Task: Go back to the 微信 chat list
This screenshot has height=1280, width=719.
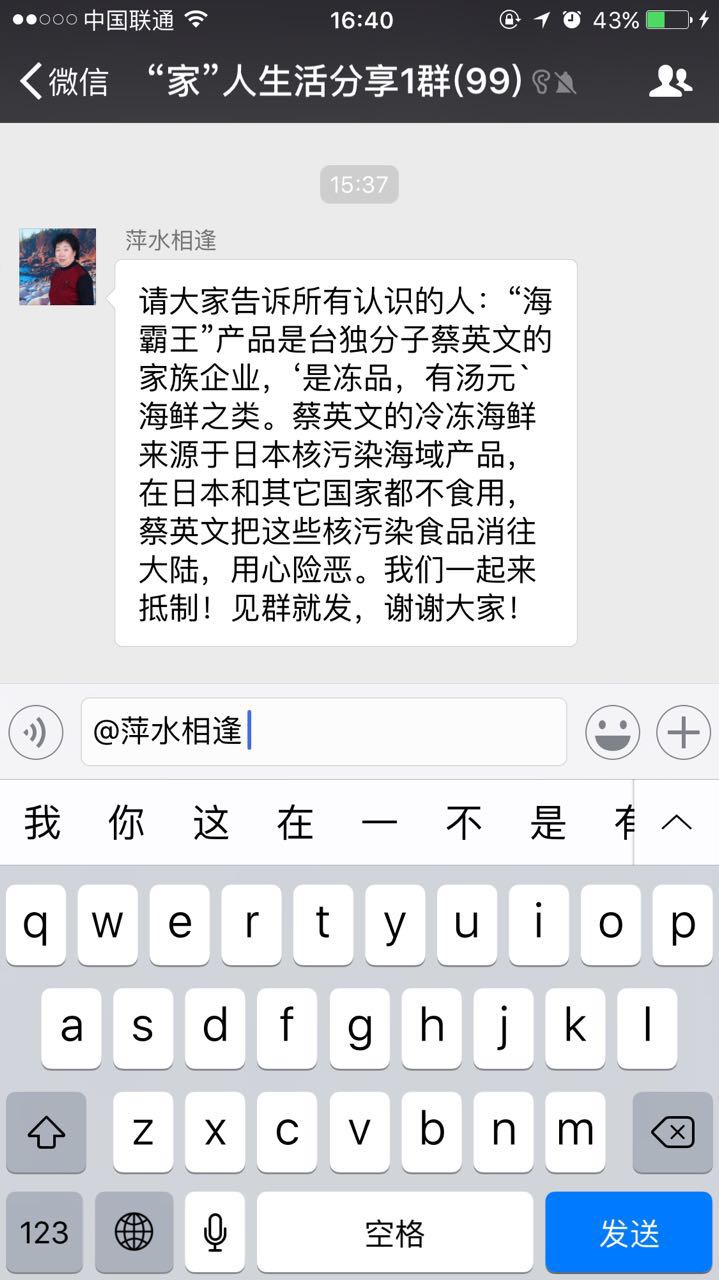Action: (x=64, y=82)
